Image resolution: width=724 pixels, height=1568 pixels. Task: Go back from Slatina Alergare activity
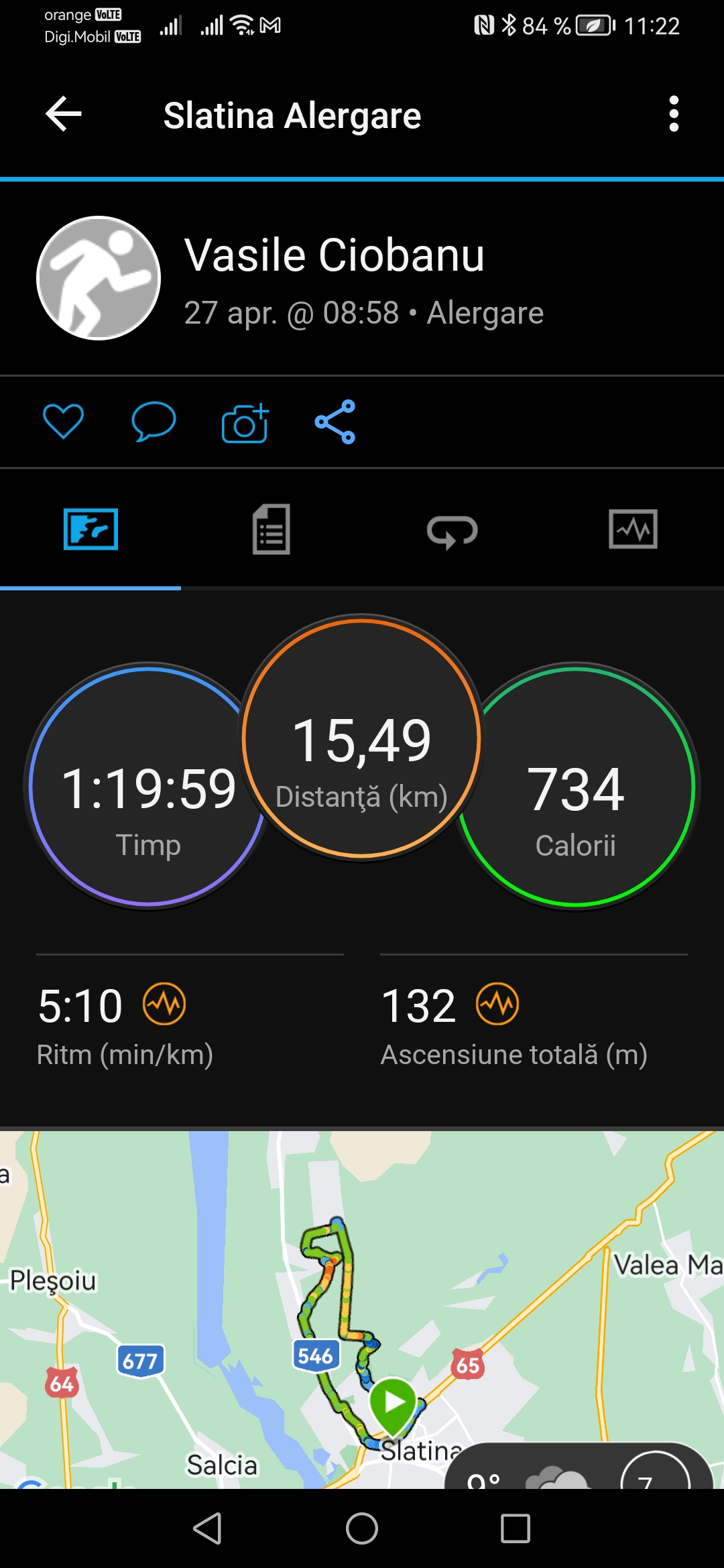[64, 114]
